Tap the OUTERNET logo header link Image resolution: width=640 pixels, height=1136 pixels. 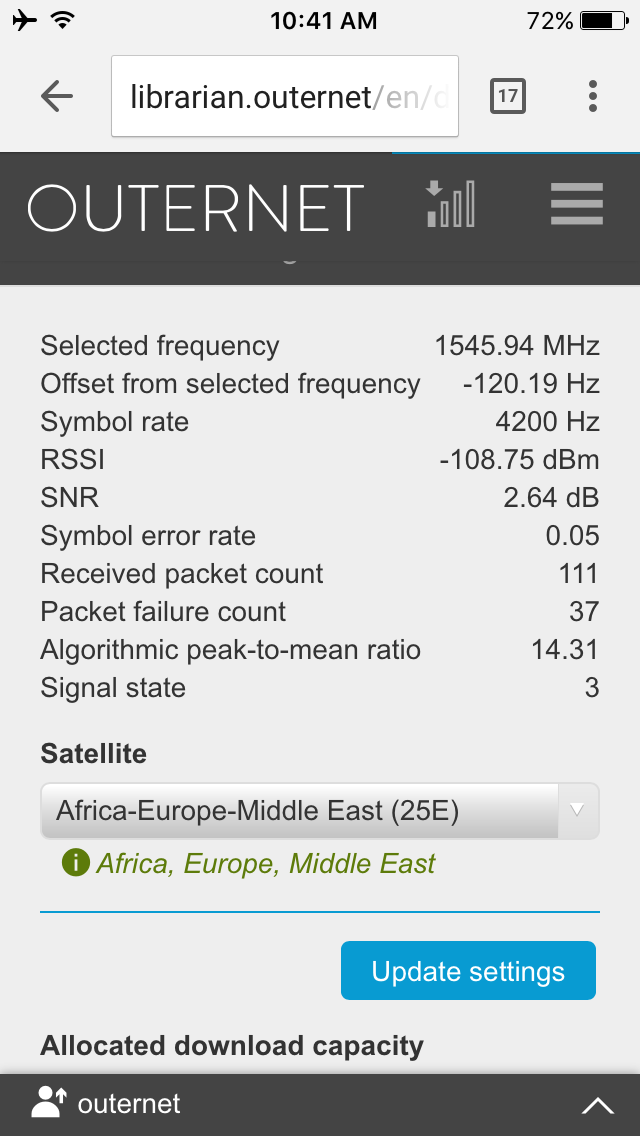click(196, 207)
